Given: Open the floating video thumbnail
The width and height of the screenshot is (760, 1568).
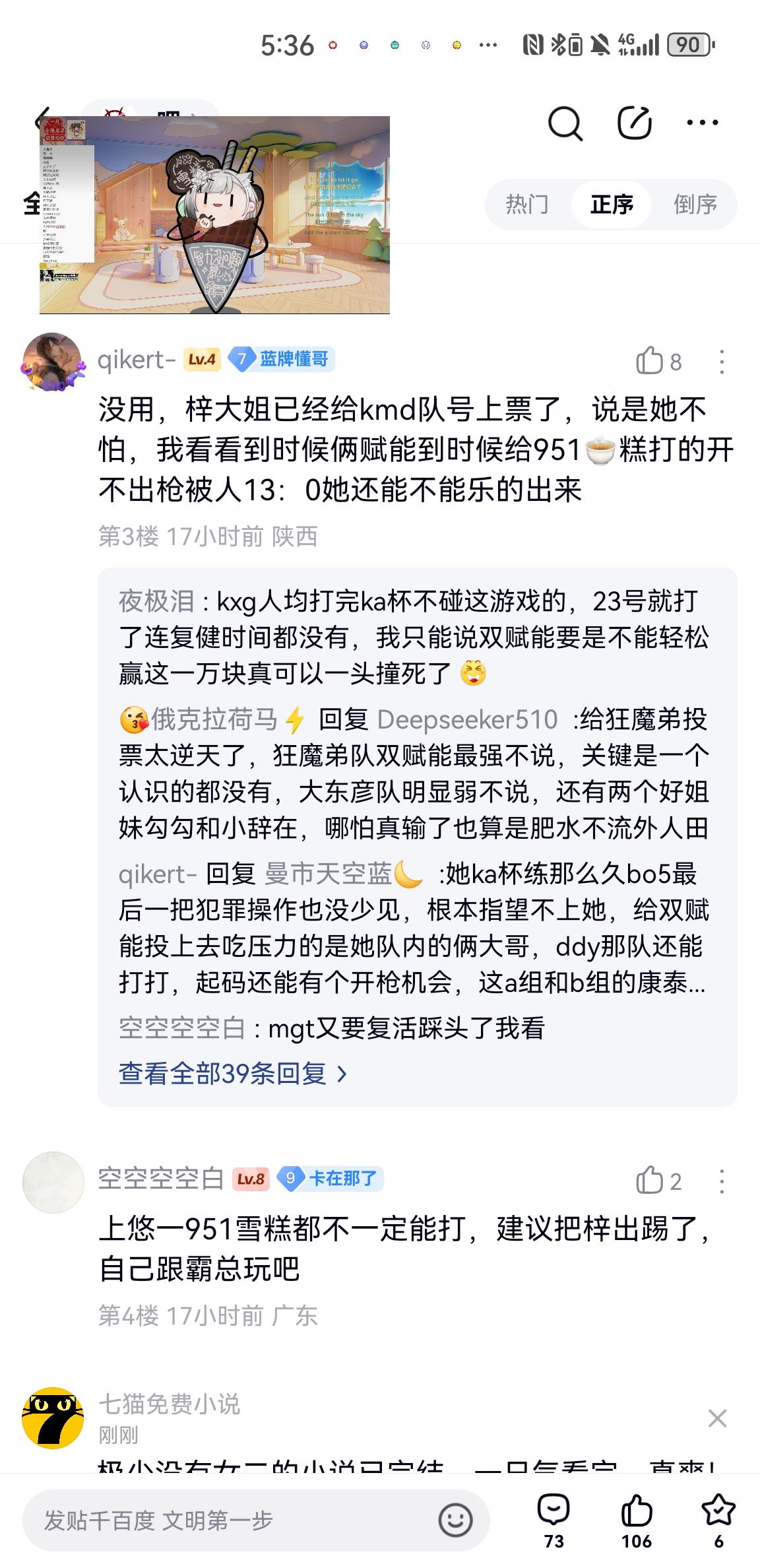Looking at the screenshot, I should [214, 214].
